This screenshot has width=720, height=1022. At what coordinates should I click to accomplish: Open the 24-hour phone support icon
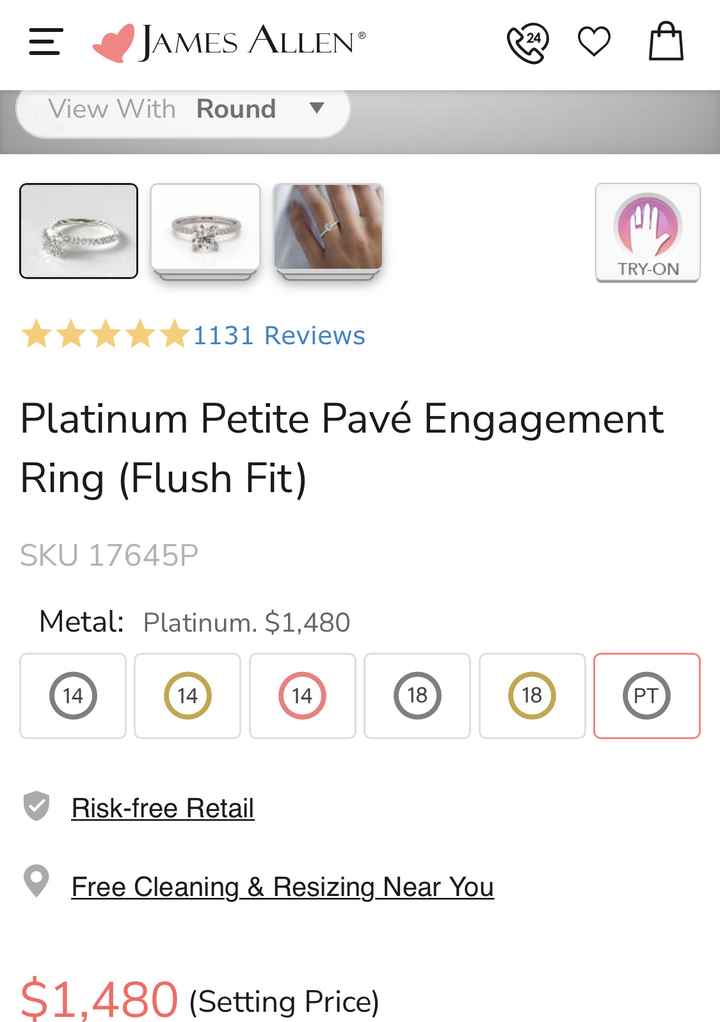tap(528, 41)
